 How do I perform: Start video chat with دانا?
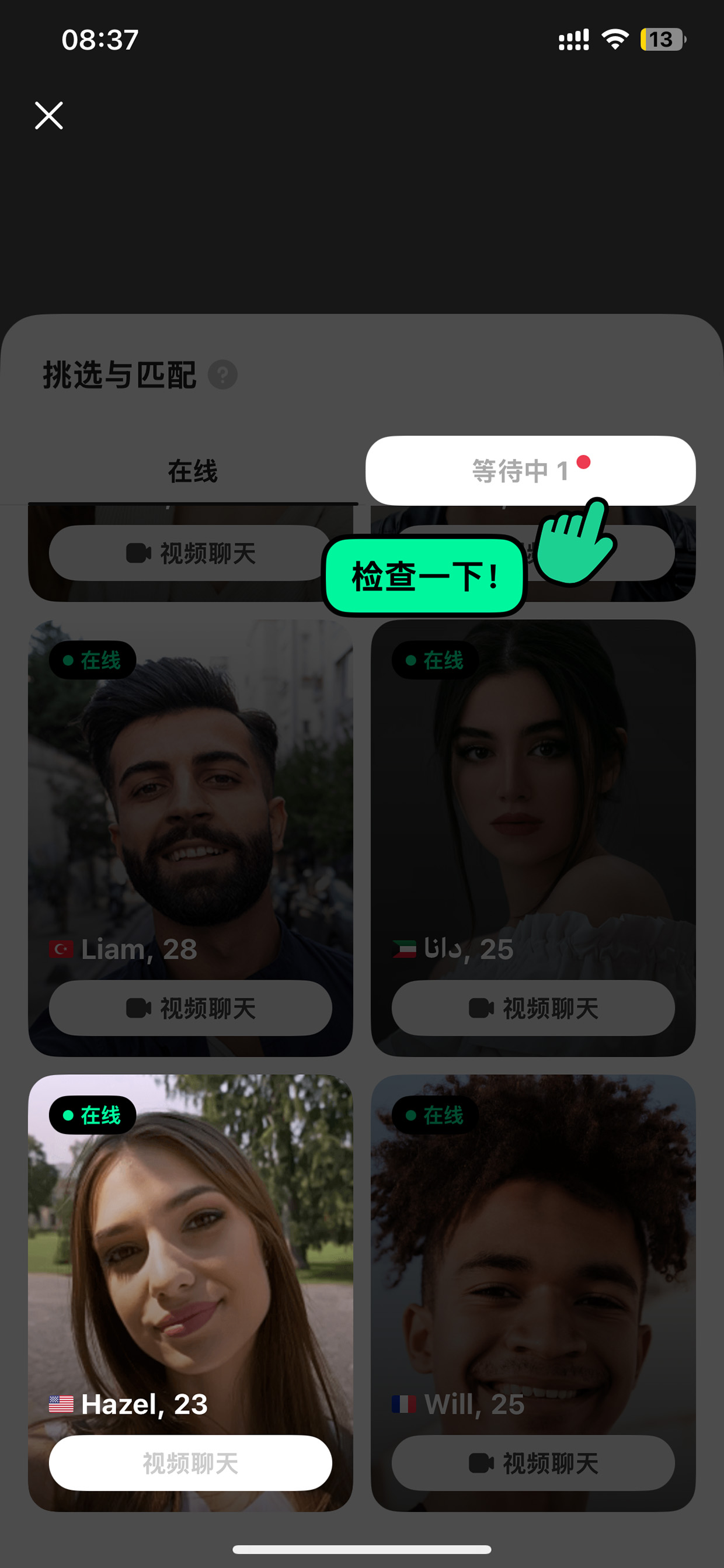click(533, 1008)
